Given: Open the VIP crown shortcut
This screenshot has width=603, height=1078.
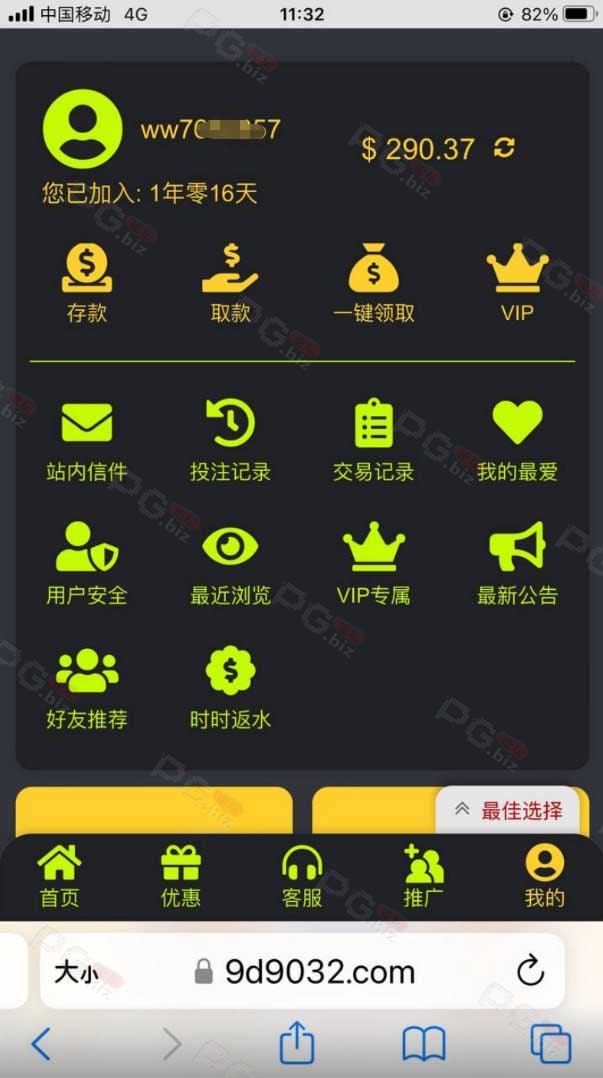Looking at the screenshot, I should point(517,283).
